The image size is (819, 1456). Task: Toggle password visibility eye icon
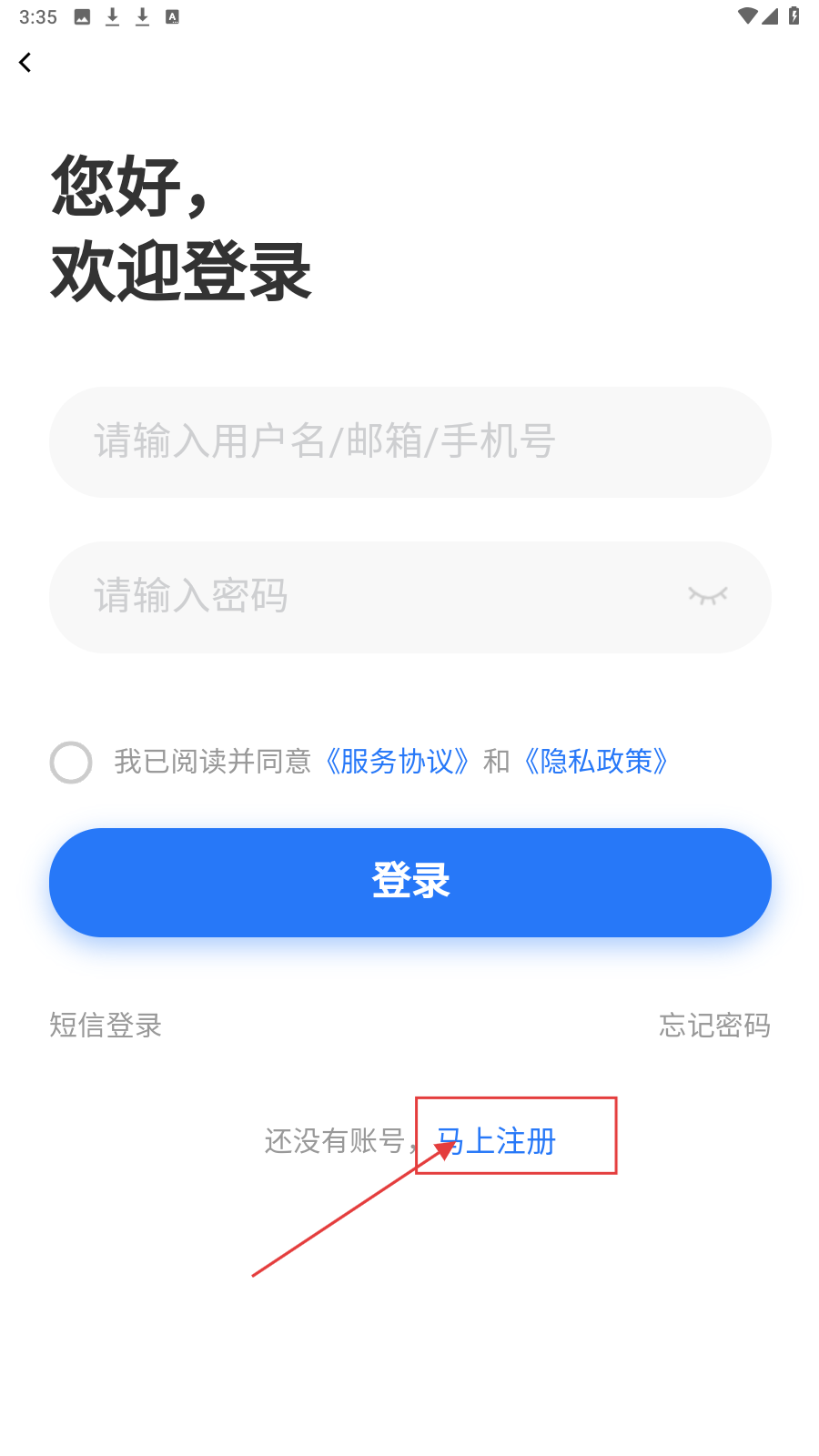708,596
